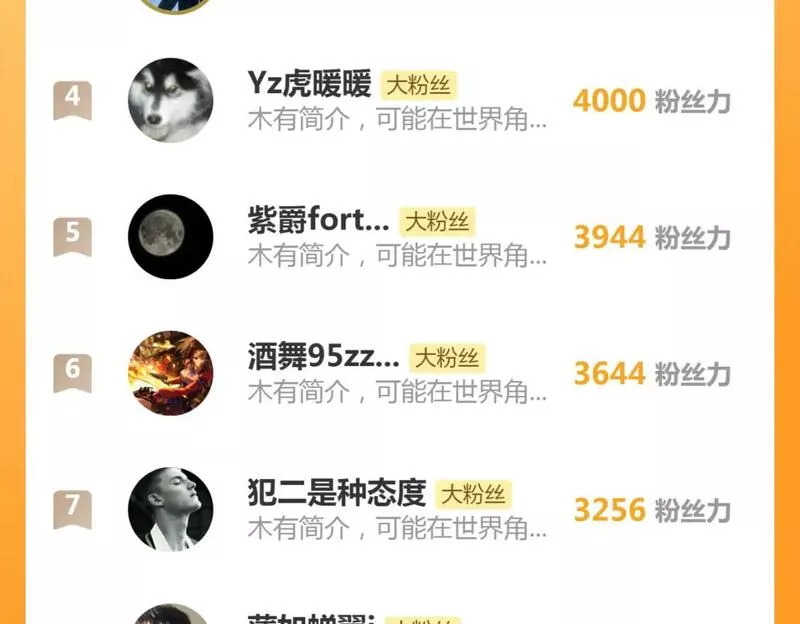This screenshot has width=800, height=624.
Task: Select the 犯二是种态度 fan row
Action: pos(400,509)
